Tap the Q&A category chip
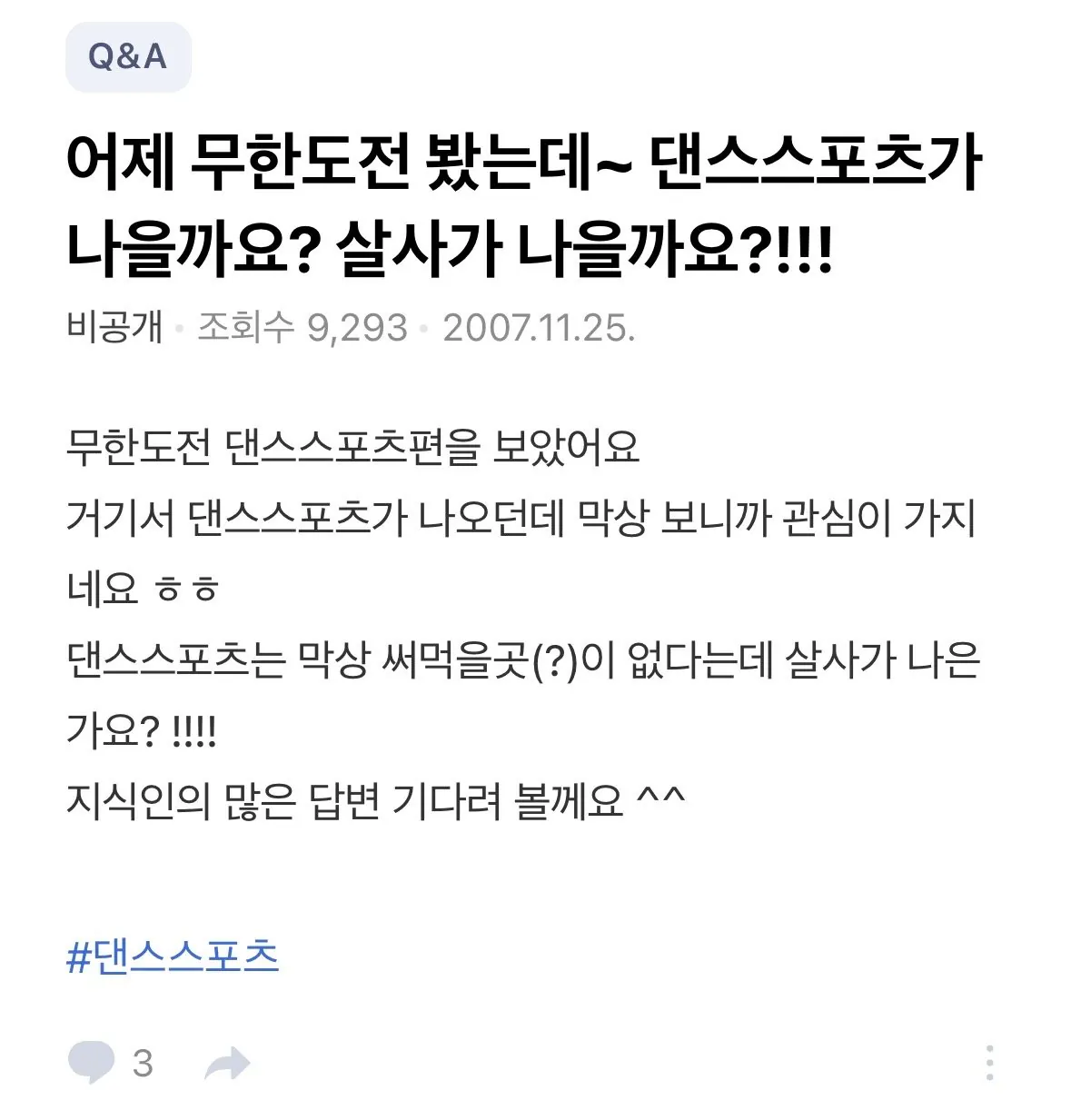 [x=128, y=57]
